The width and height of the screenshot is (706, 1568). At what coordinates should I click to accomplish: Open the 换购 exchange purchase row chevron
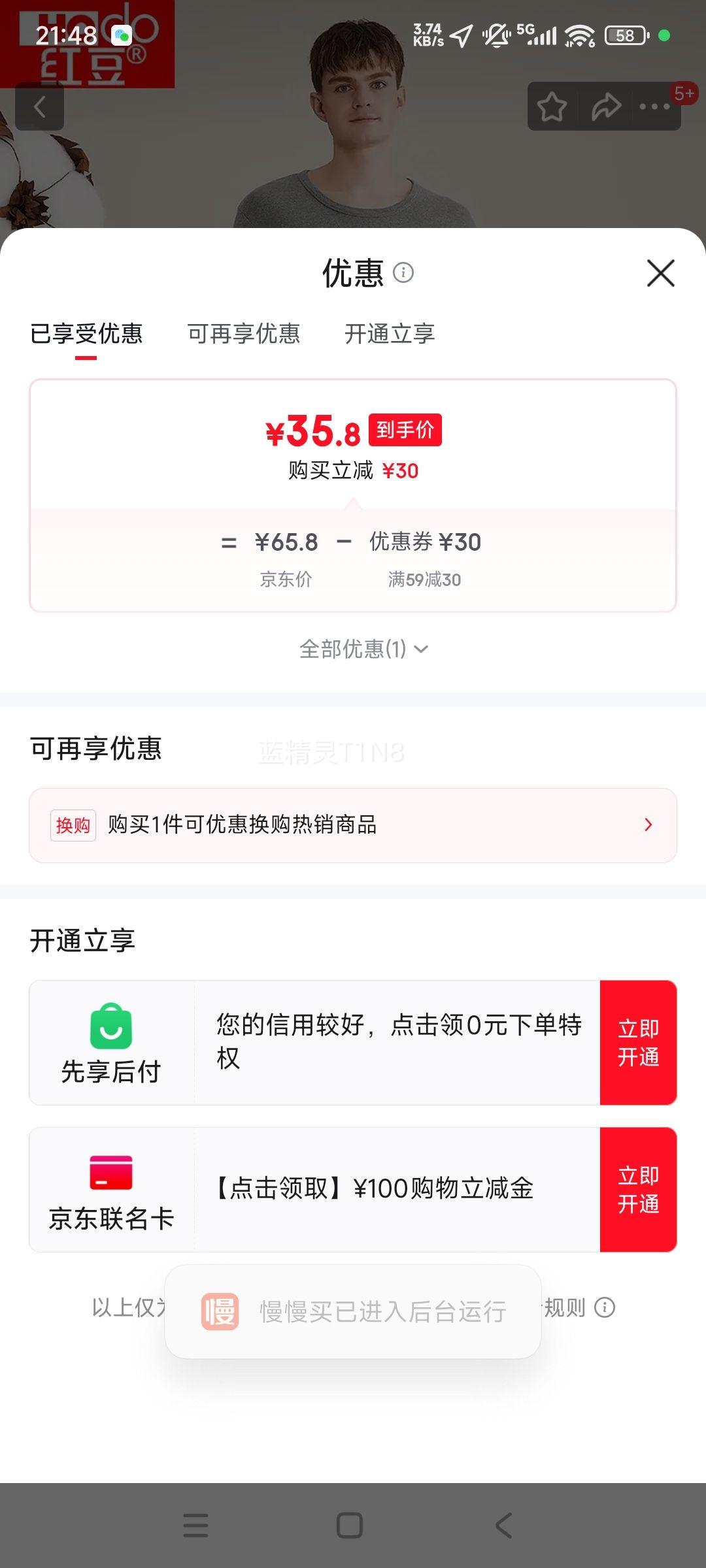(648, 825)
